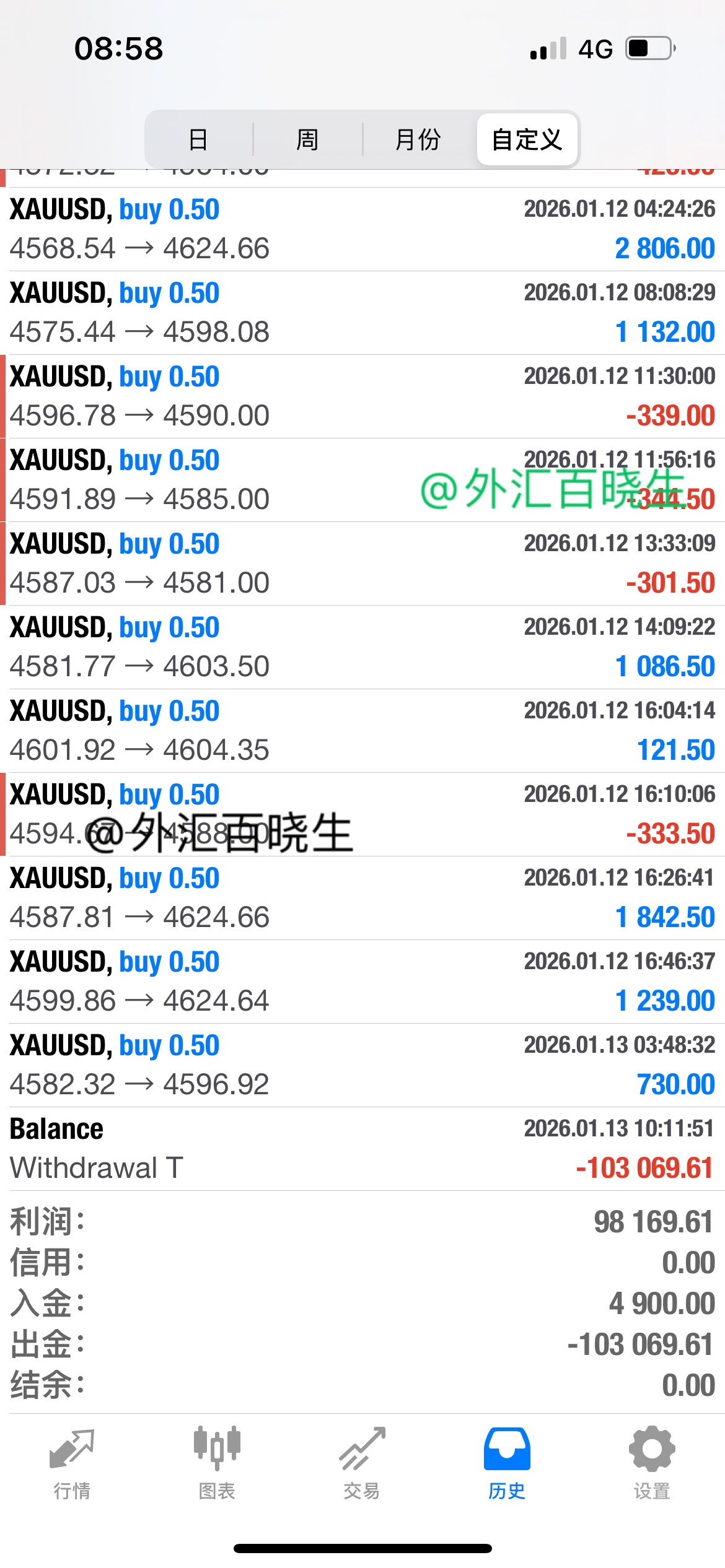Switch to the 日 period filter
The image size is (725, 1568).
point(198,139)
